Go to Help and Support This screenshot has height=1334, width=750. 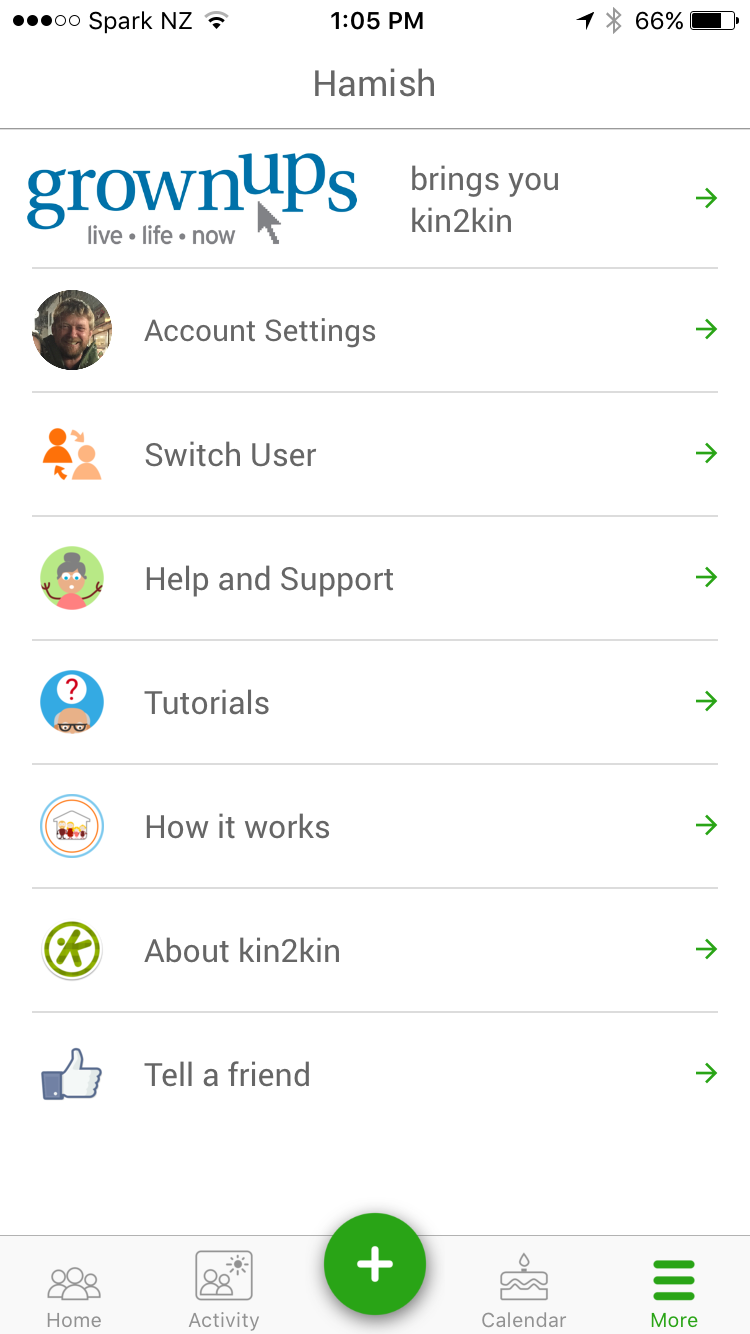375,579
